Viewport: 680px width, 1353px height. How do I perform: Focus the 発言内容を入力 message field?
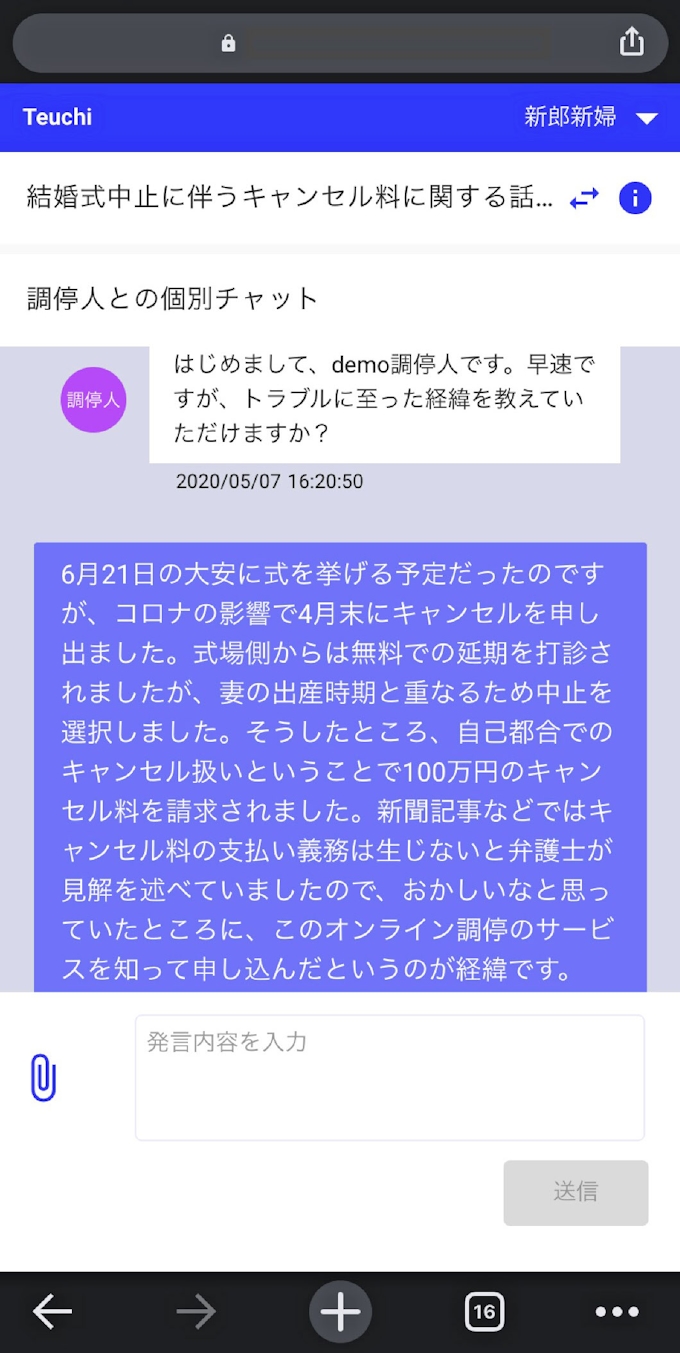pos(389,1077)
